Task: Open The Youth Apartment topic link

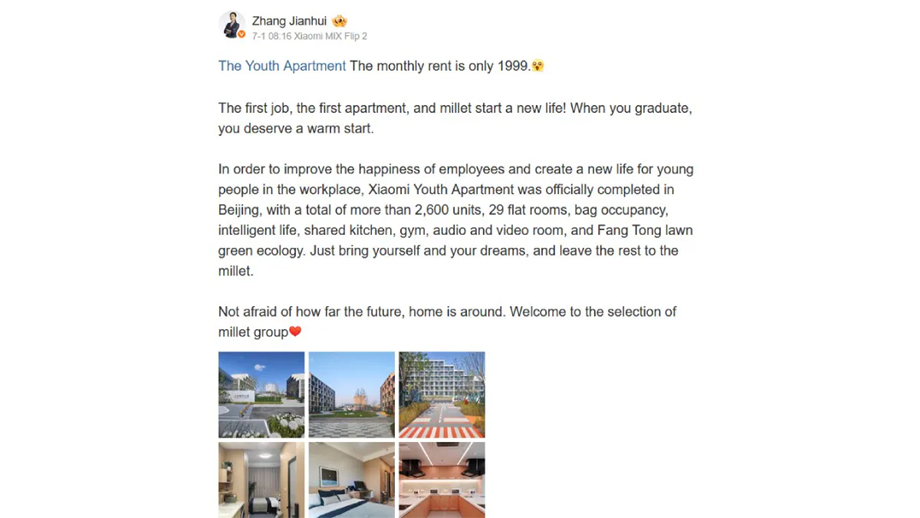Action: (x=282, y=66)
